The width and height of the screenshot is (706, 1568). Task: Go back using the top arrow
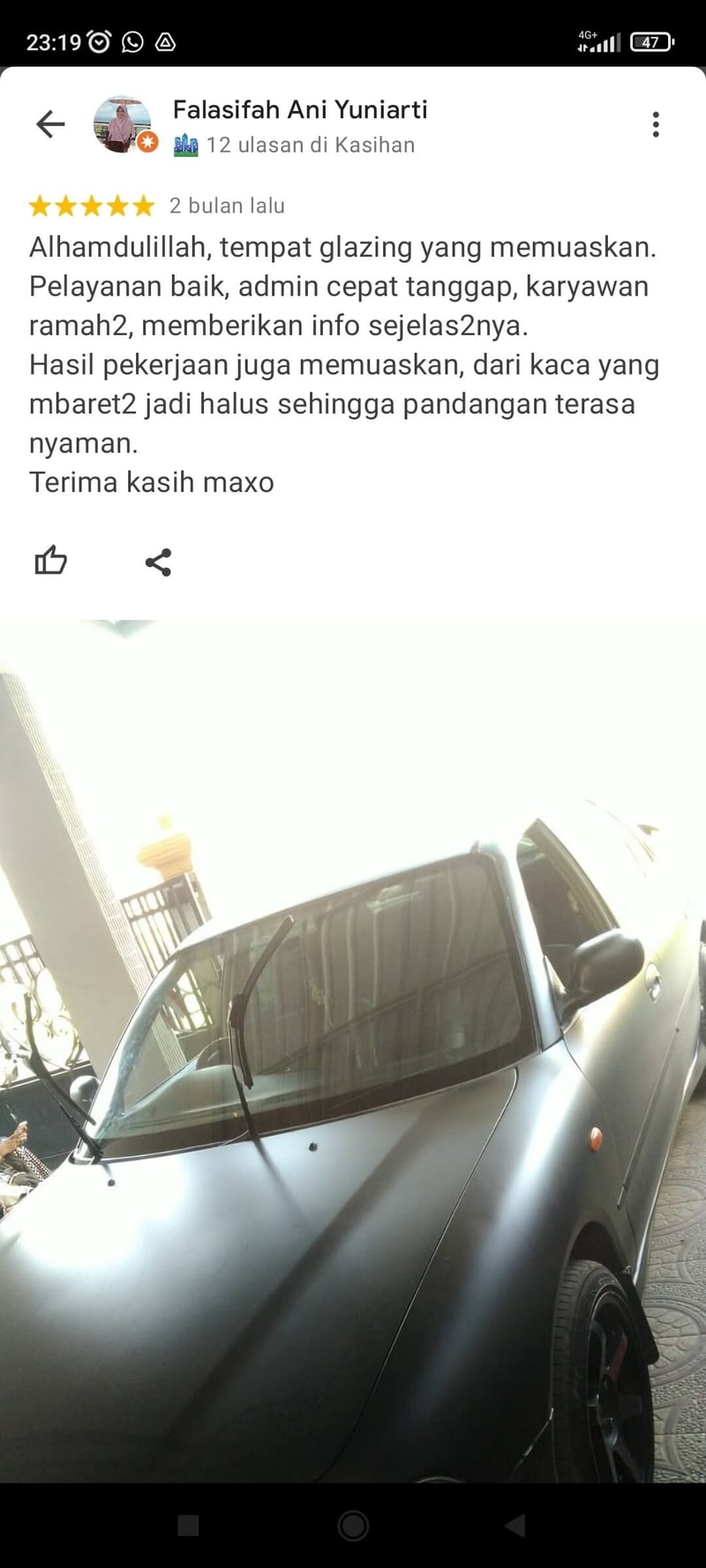point(50,124)
